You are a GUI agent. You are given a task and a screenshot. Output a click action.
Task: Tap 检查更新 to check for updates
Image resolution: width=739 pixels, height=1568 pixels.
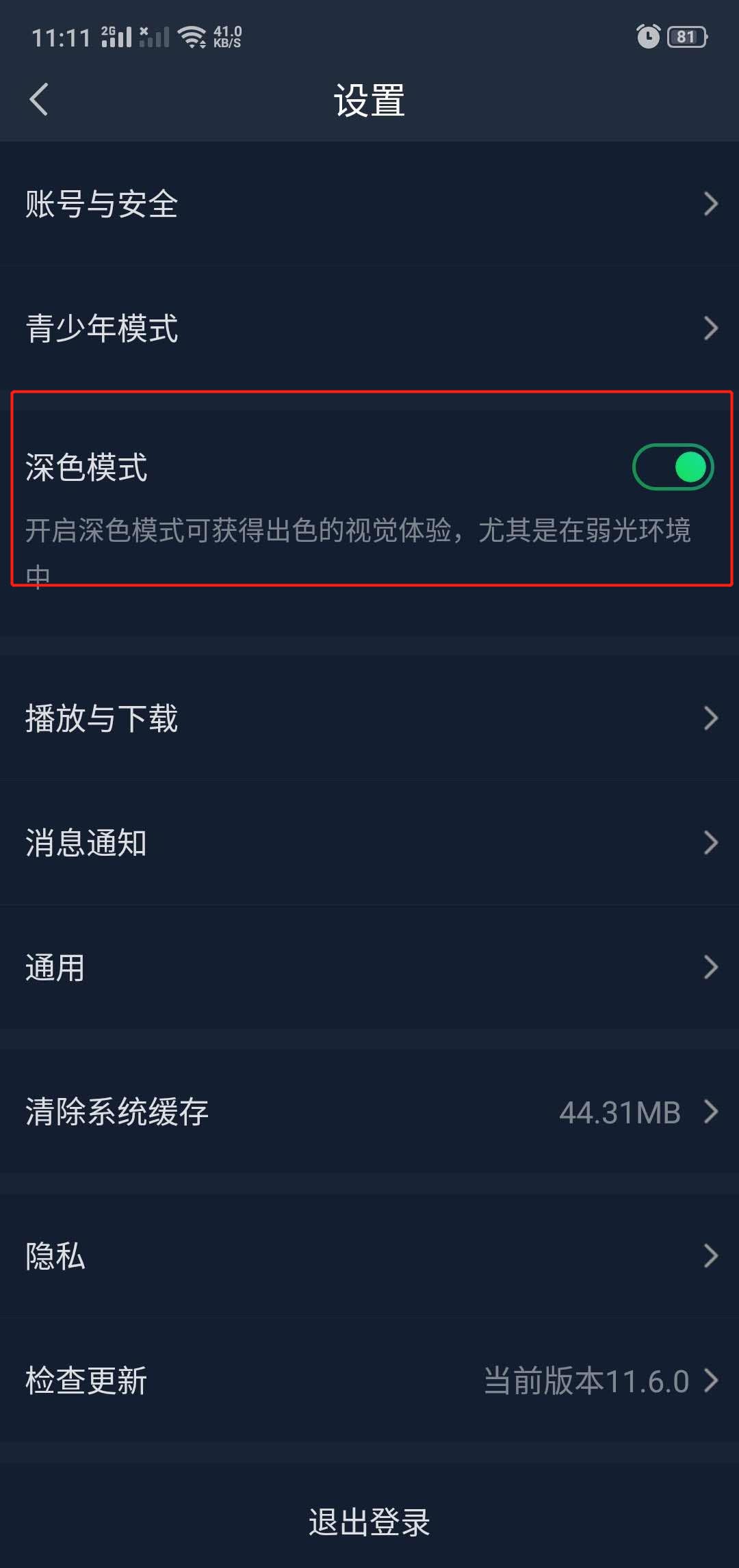coord(369,1381)
